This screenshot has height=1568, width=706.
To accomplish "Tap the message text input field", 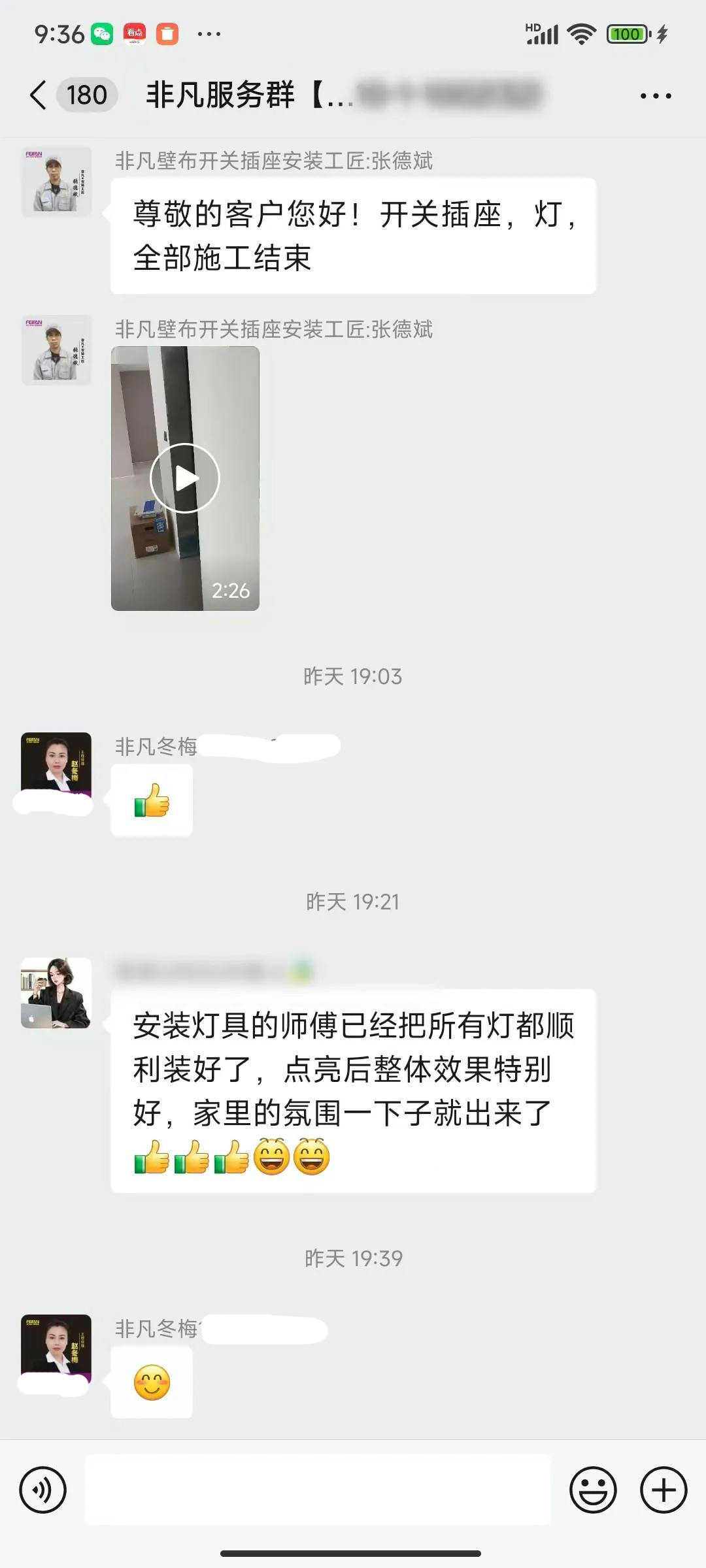I will tap(318, 1490).
